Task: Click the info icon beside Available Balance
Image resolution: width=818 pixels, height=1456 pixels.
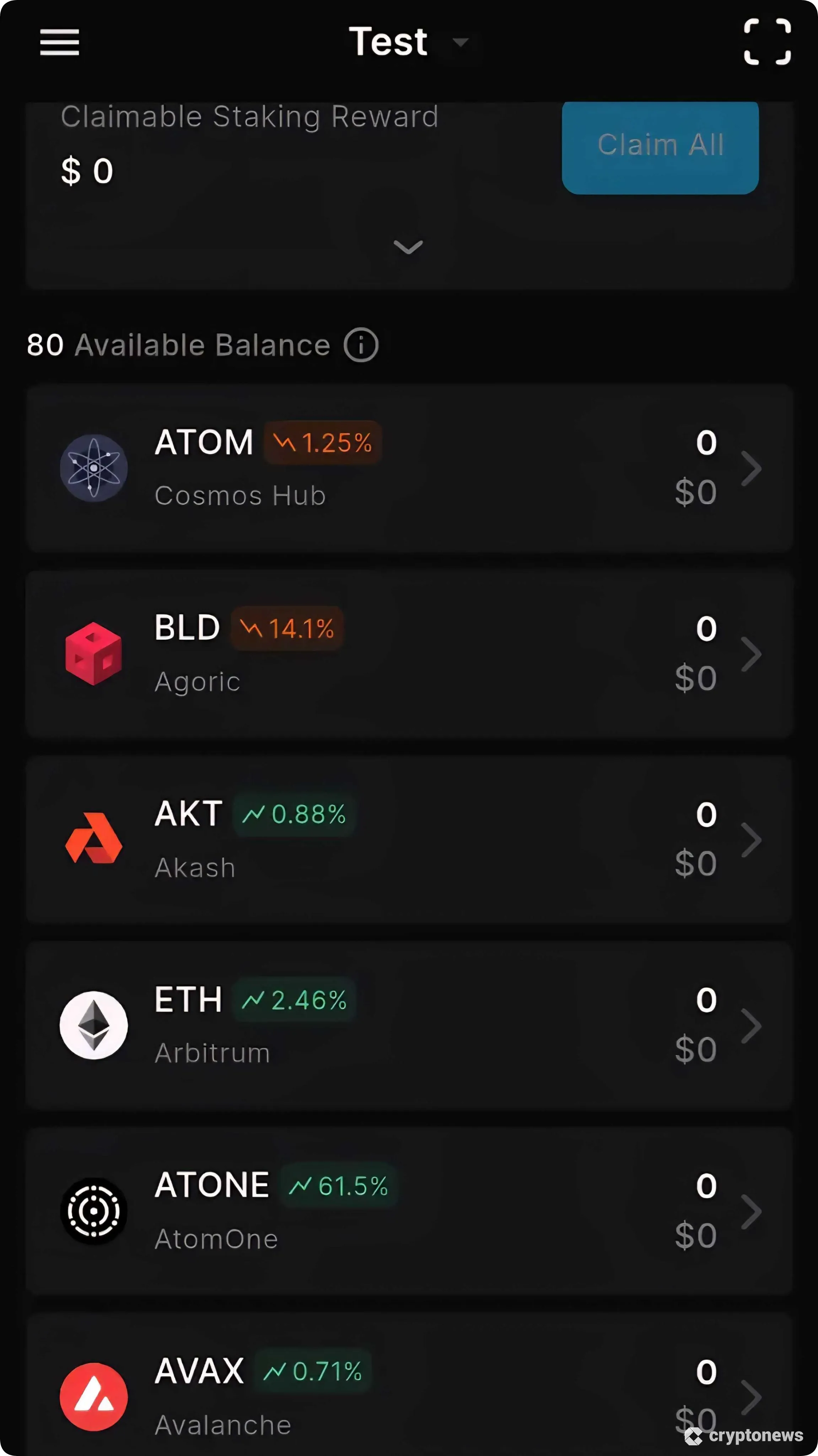Action: (360, 345)
